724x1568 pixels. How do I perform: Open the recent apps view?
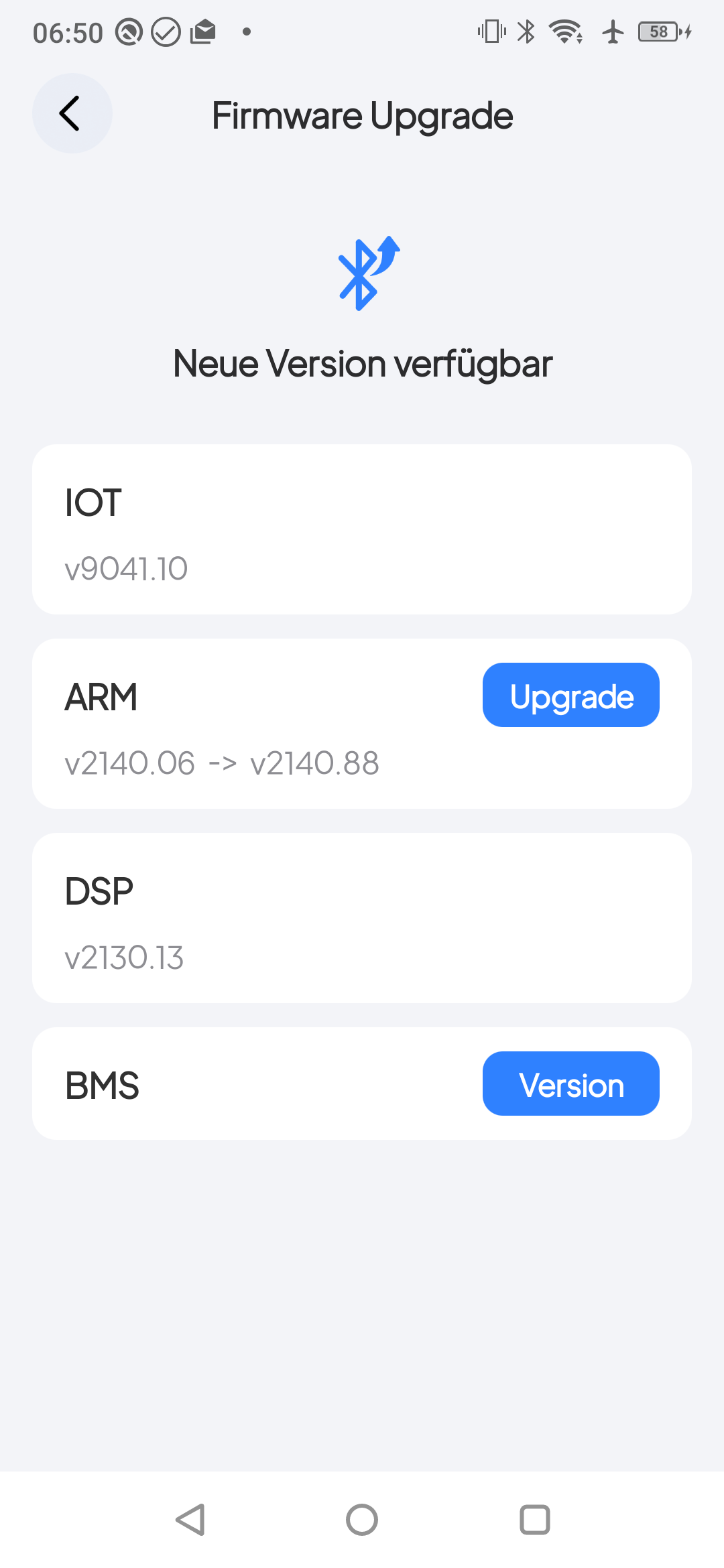click(534, 1519)
